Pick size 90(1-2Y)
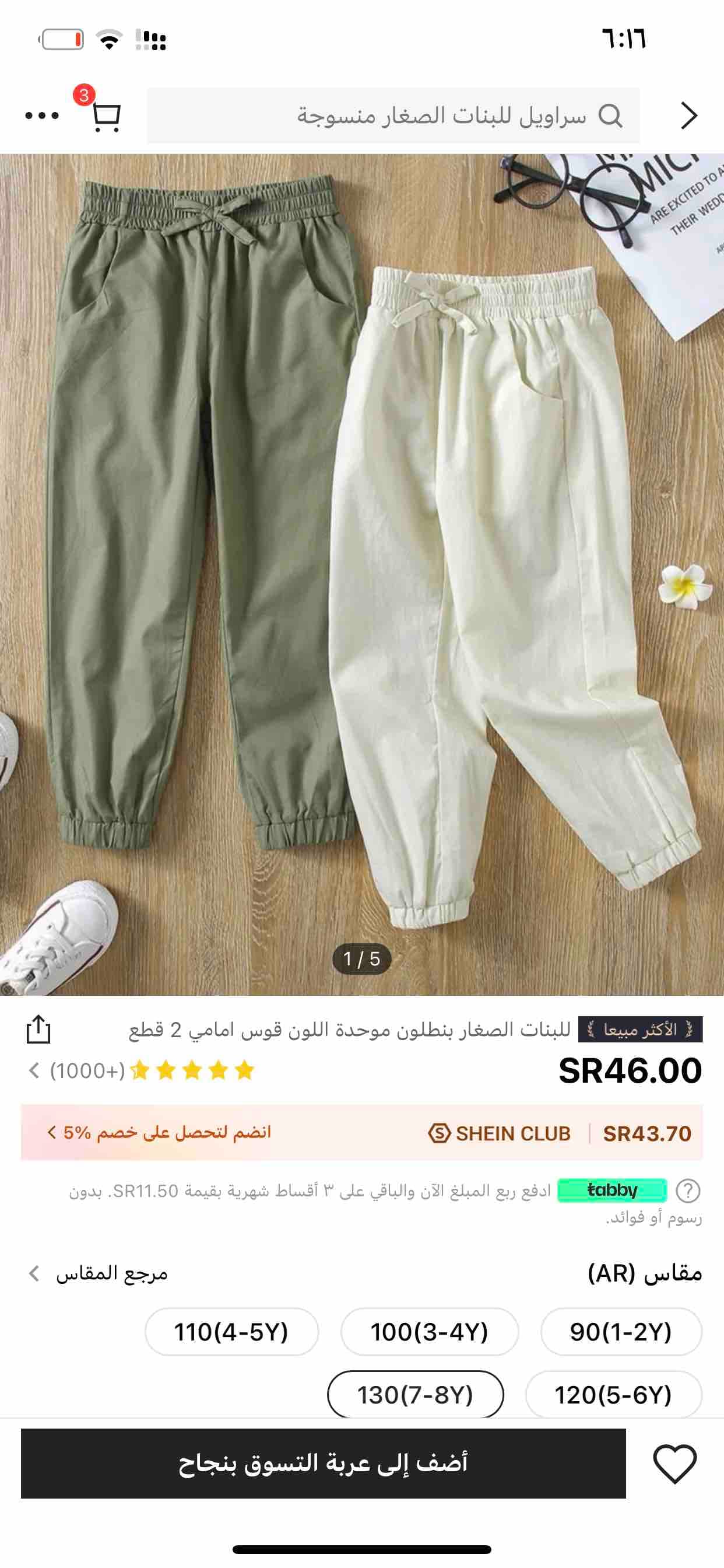 pos(621,1332)
